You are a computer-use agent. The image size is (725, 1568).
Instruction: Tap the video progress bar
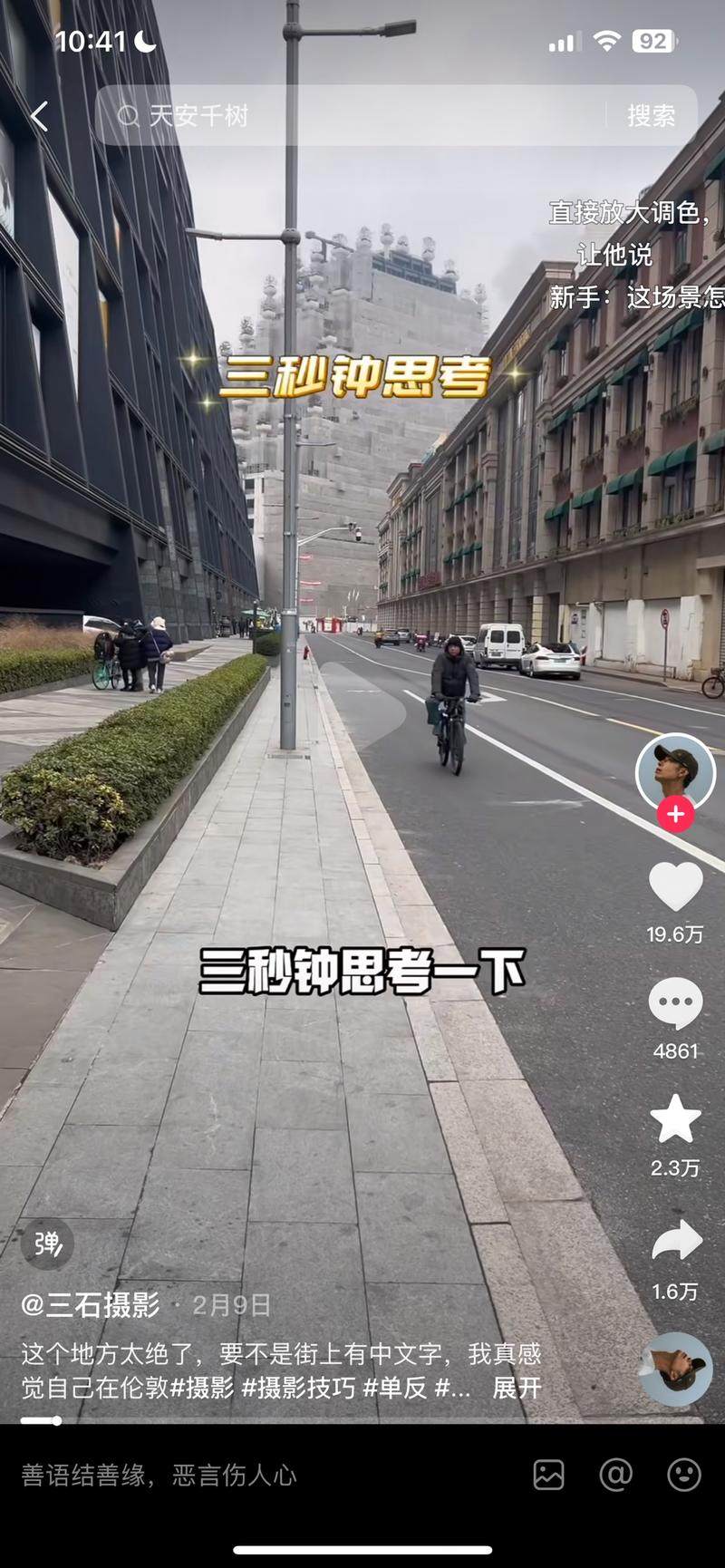pyautogui.click(x=362, y=1420)
